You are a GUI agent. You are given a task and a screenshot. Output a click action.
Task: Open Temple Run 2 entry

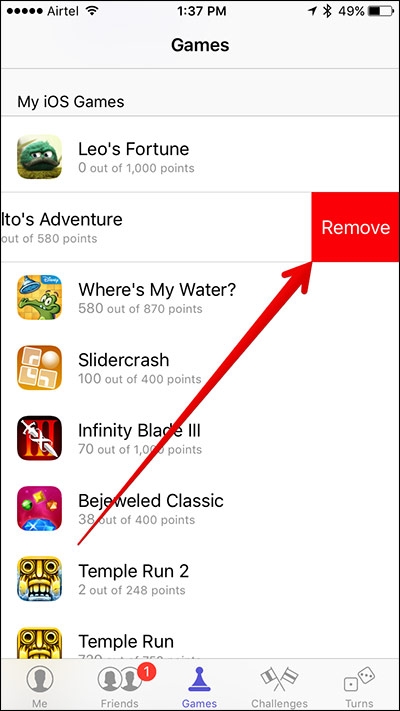click(x=200, y=579)
